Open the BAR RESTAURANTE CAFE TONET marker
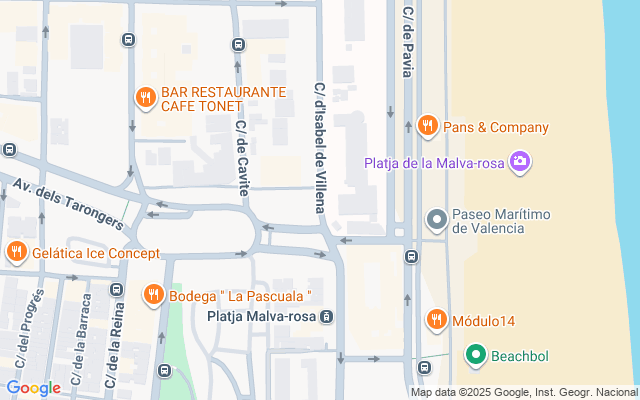 pos(145,98)
